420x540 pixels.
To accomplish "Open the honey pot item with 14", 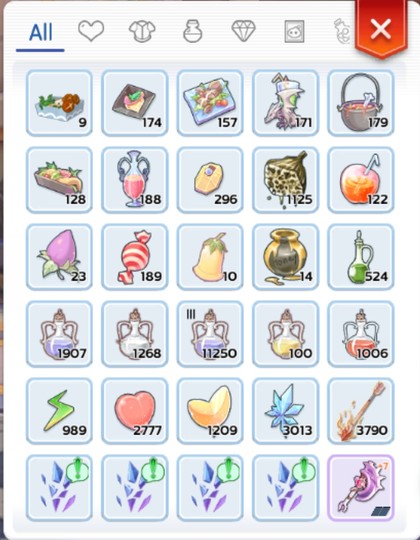I will point(285,257).
